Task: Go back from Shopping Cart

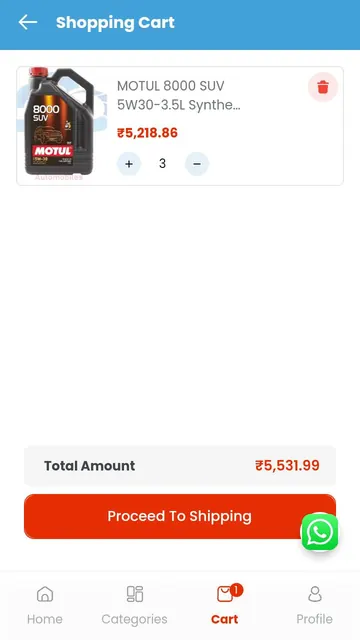Action: point(28,22)
